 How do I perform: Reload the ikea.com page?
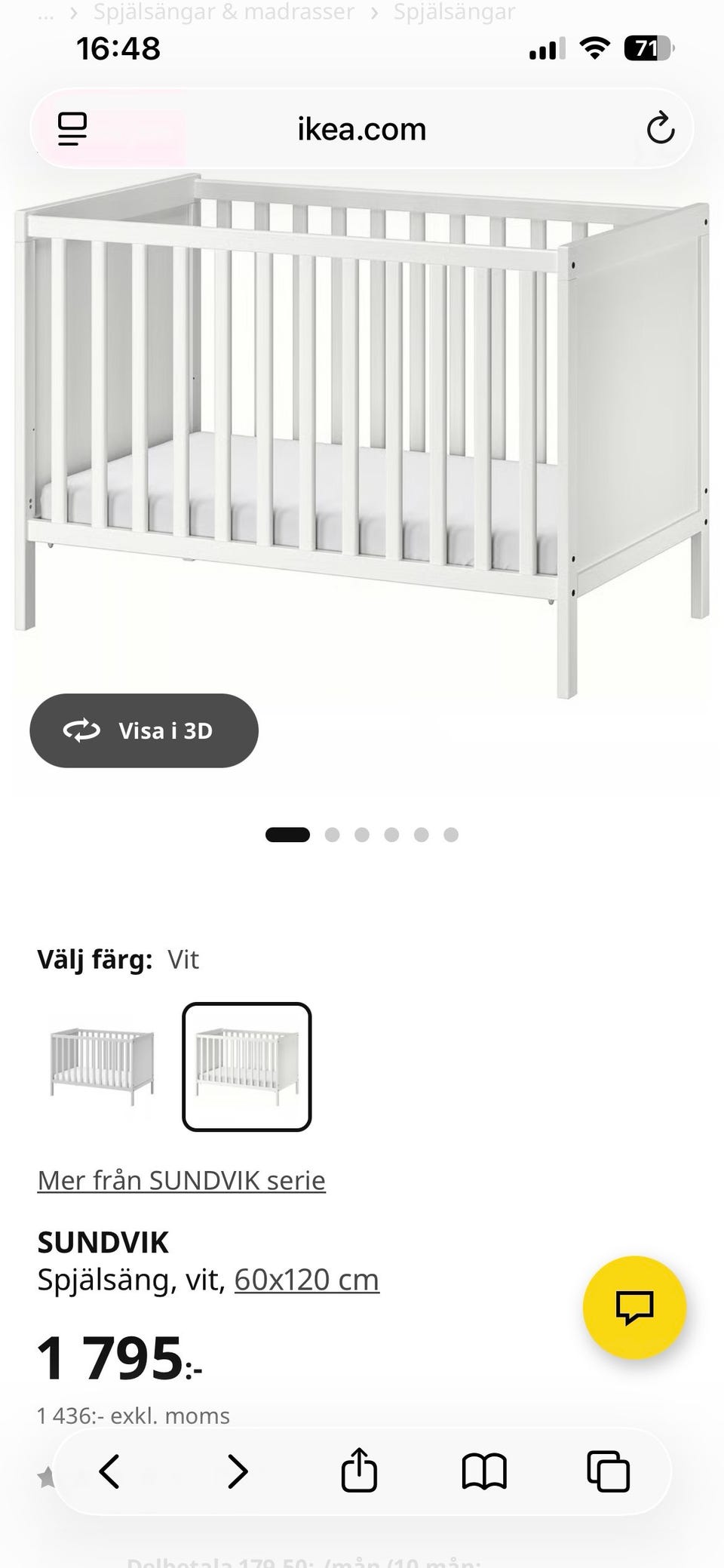coord(660,128)
